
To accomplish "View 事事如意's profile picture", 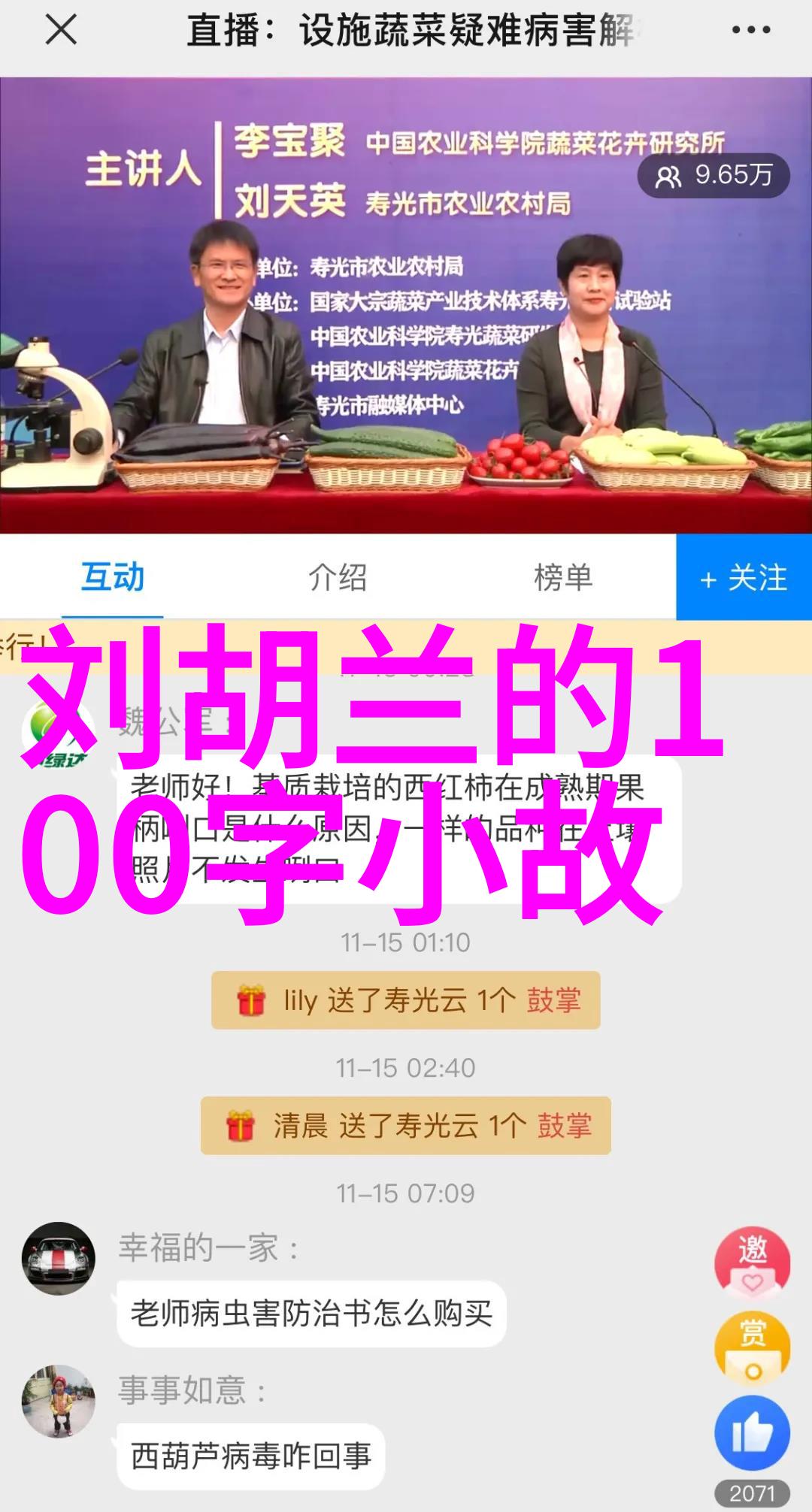I will tap(59, 1402).
